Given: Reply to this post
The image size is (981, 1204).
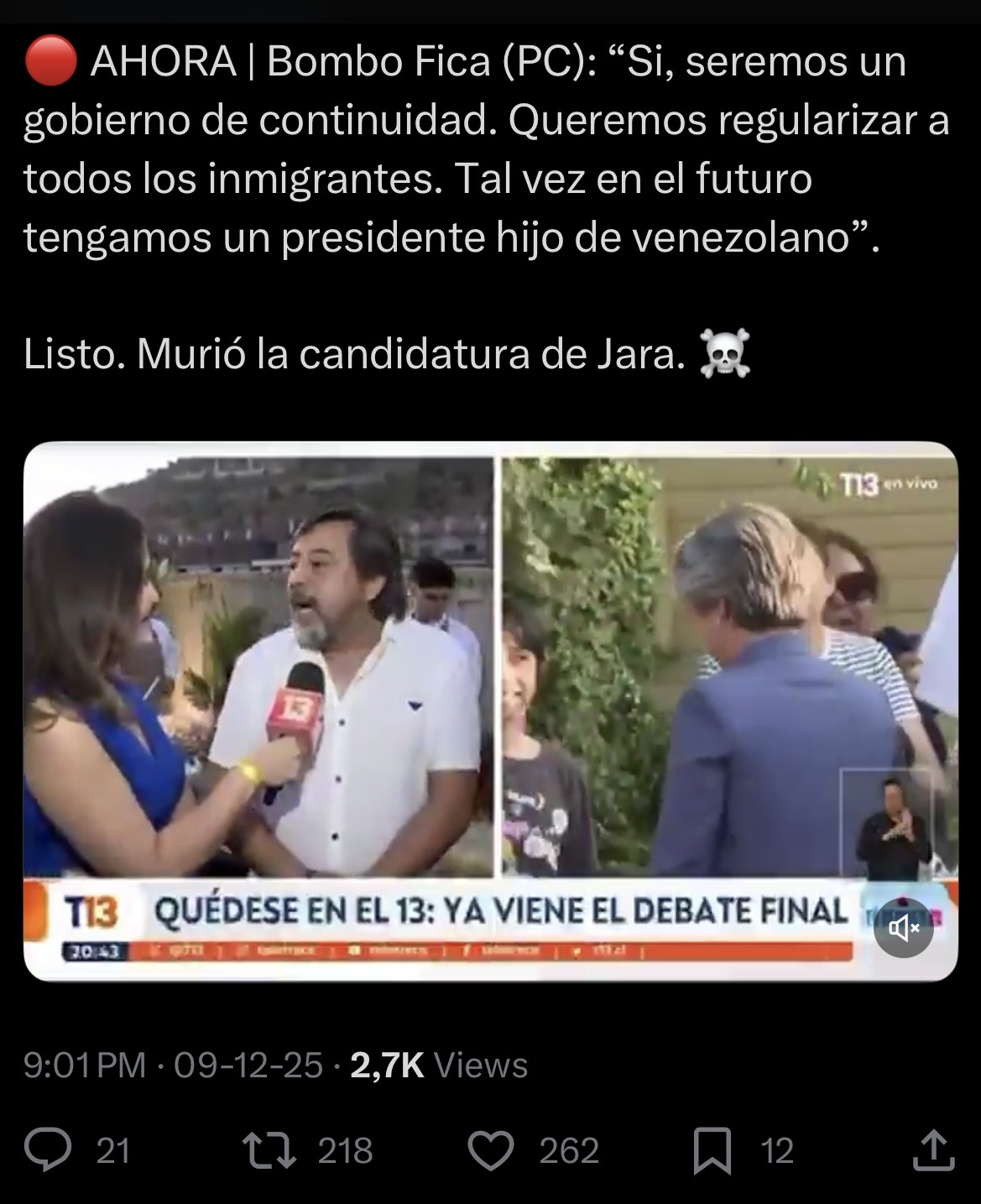Looking at the screenshot, I should pos(48,1150).
